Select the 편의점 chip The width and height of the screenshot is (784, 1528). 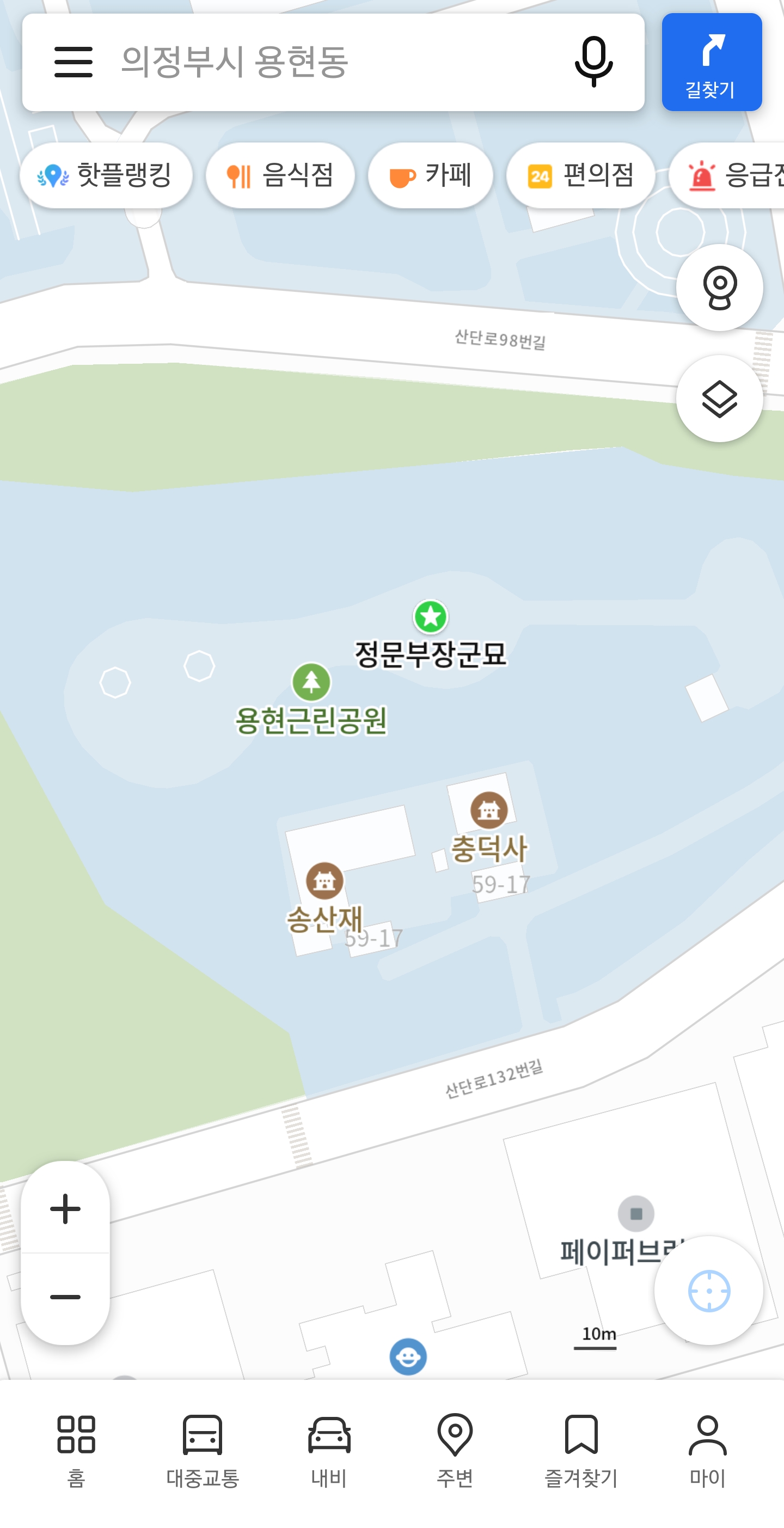pos(580,175)
